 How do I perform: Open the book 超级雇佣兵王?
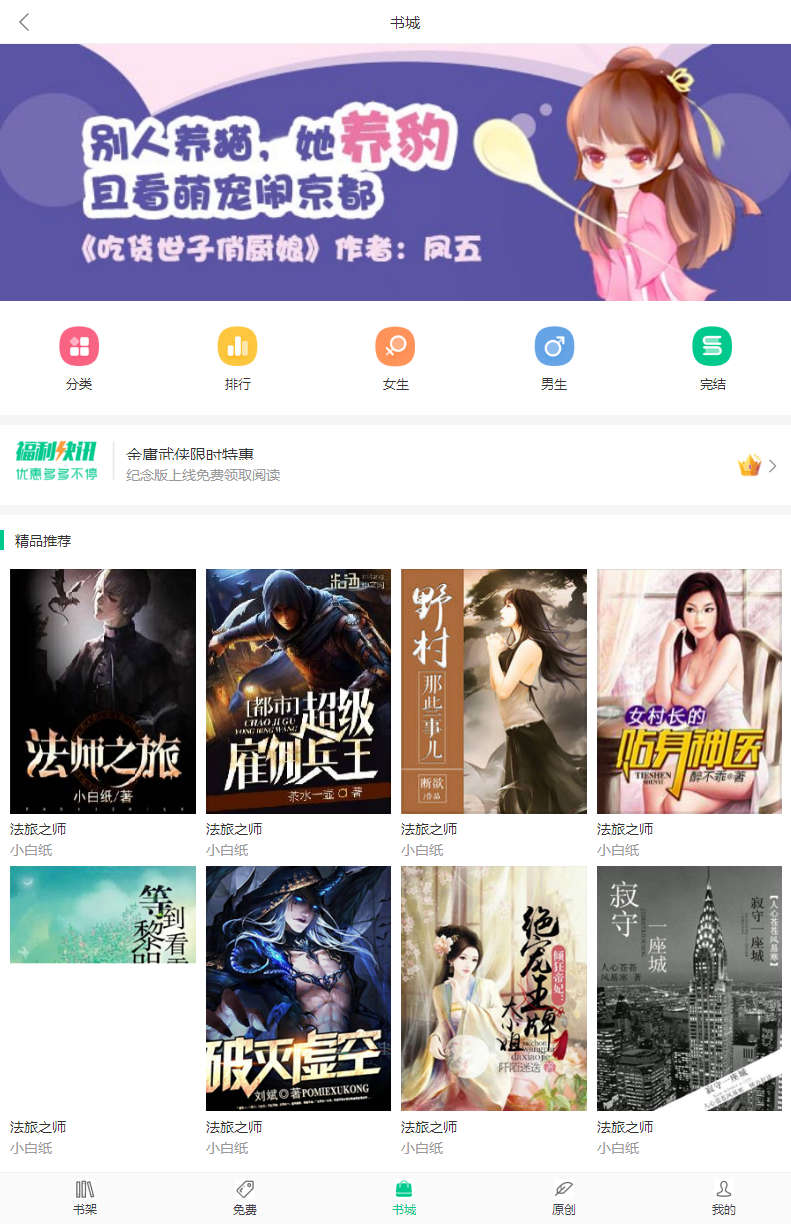(x=298, y=691)
